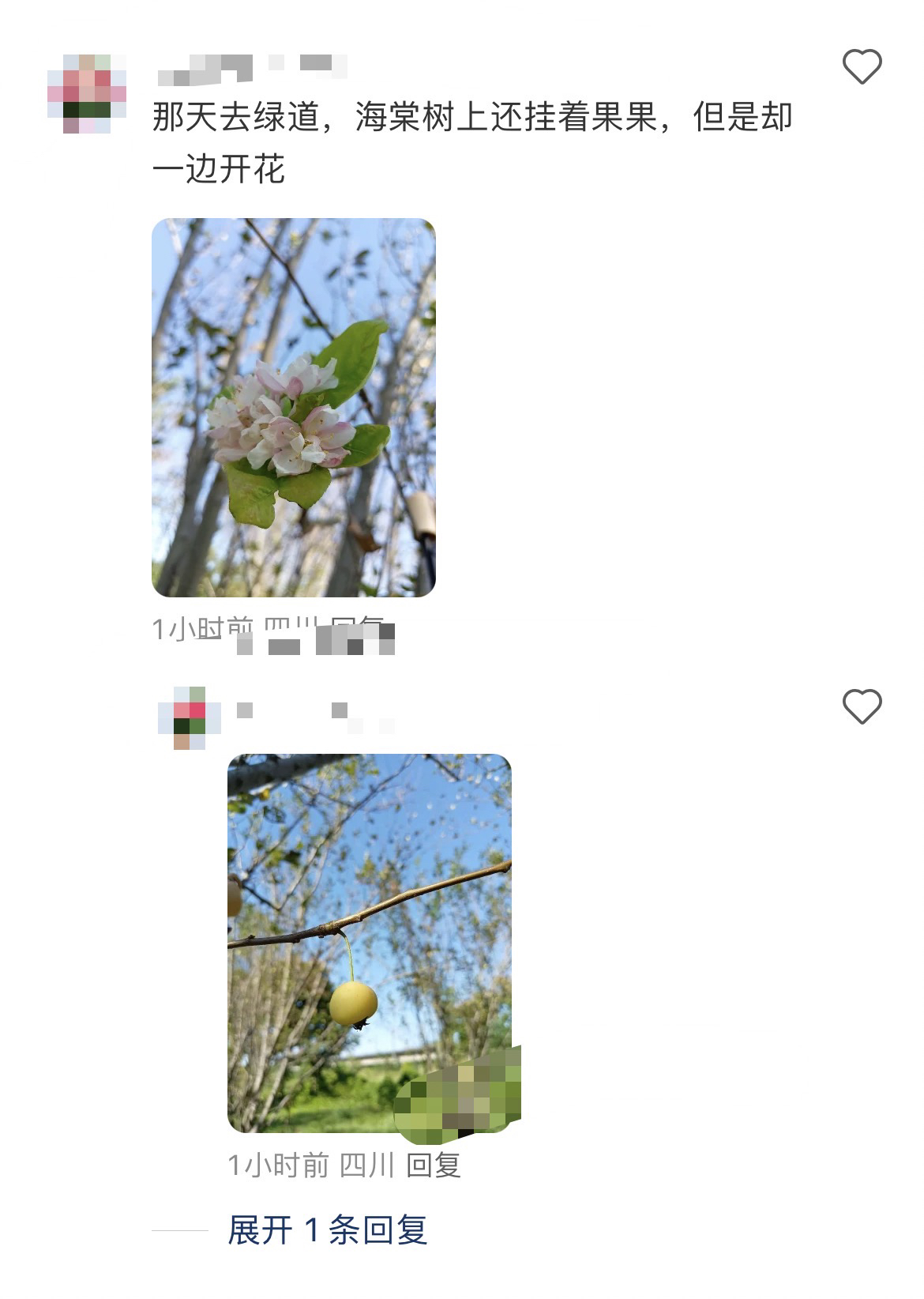This screenshot has height=1299, width=924.
Task: Expand 展开 1 条回复
Action: click(327, 1230)
